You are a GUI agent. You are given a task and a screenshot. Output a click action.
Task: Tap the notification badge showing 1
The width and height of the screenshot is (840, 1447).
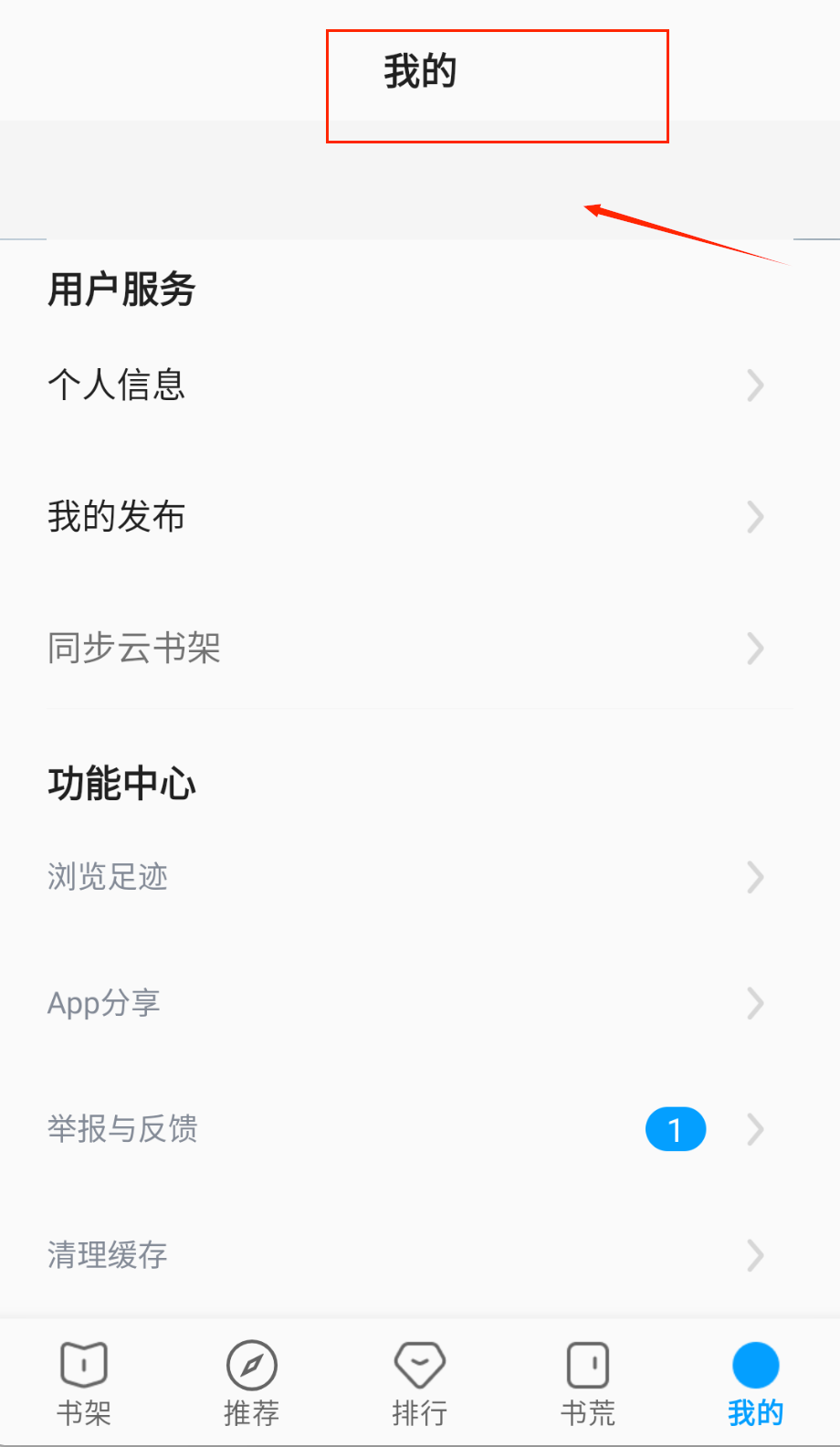pos(675,1129)
